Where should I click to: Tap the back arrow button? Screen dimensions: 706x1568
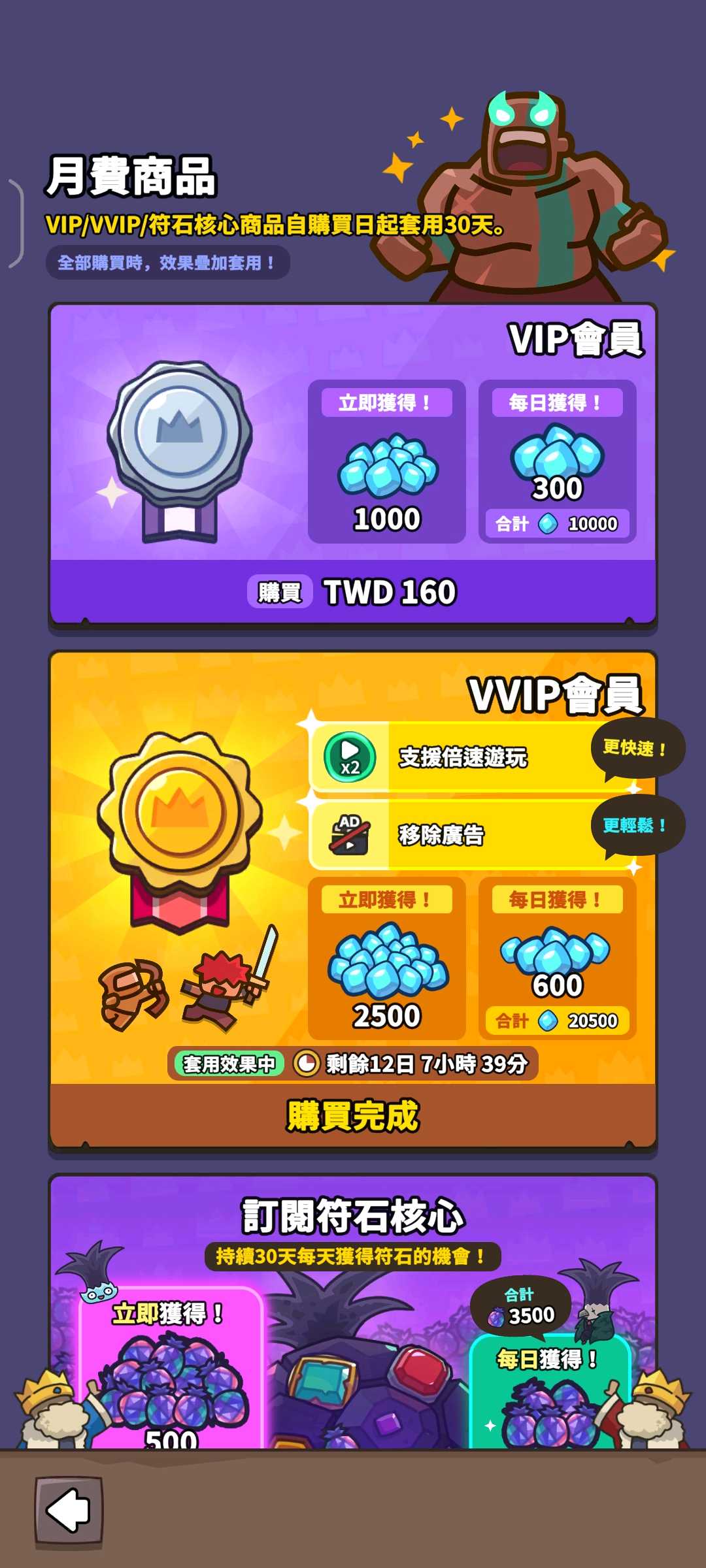click(x=69, y=1511)
